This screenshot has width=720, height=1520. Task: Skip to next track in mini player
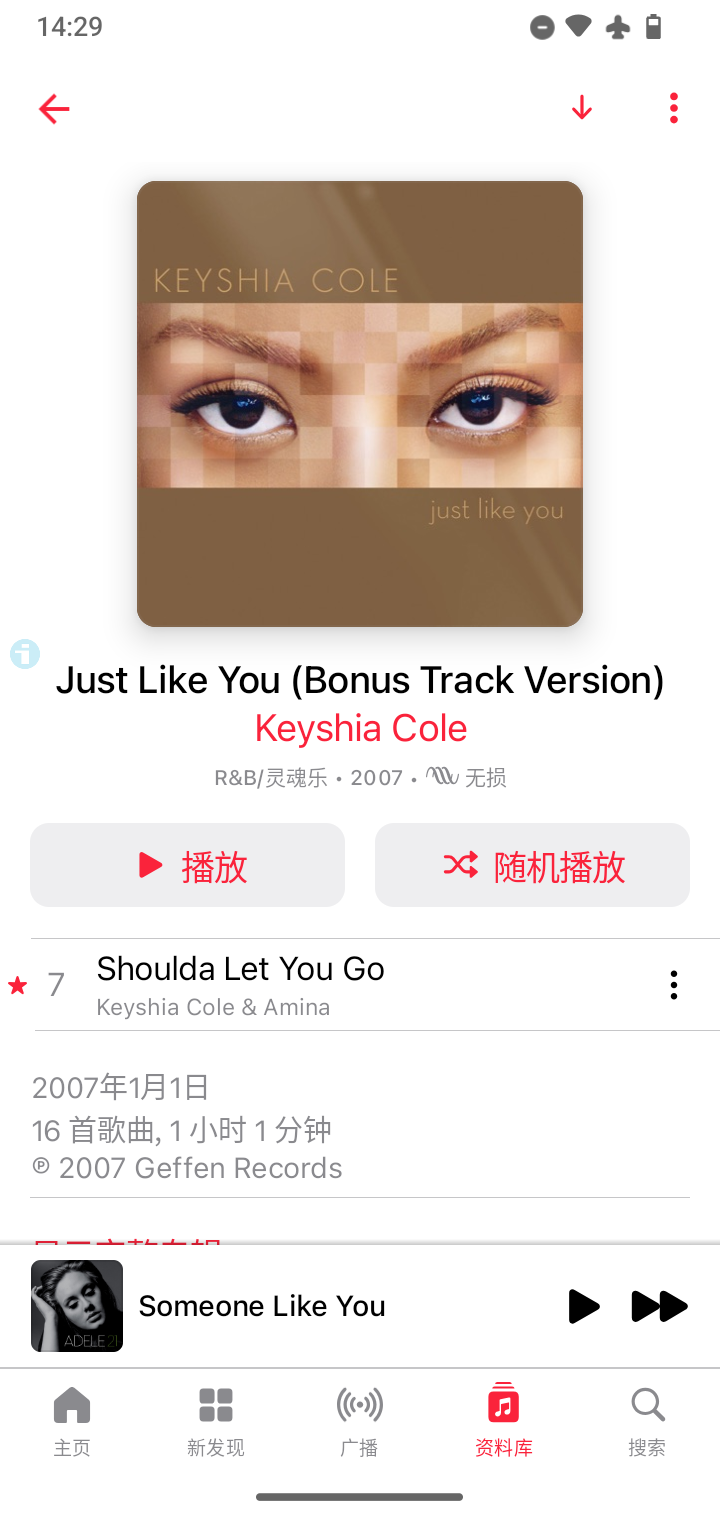click(659, 1306)
